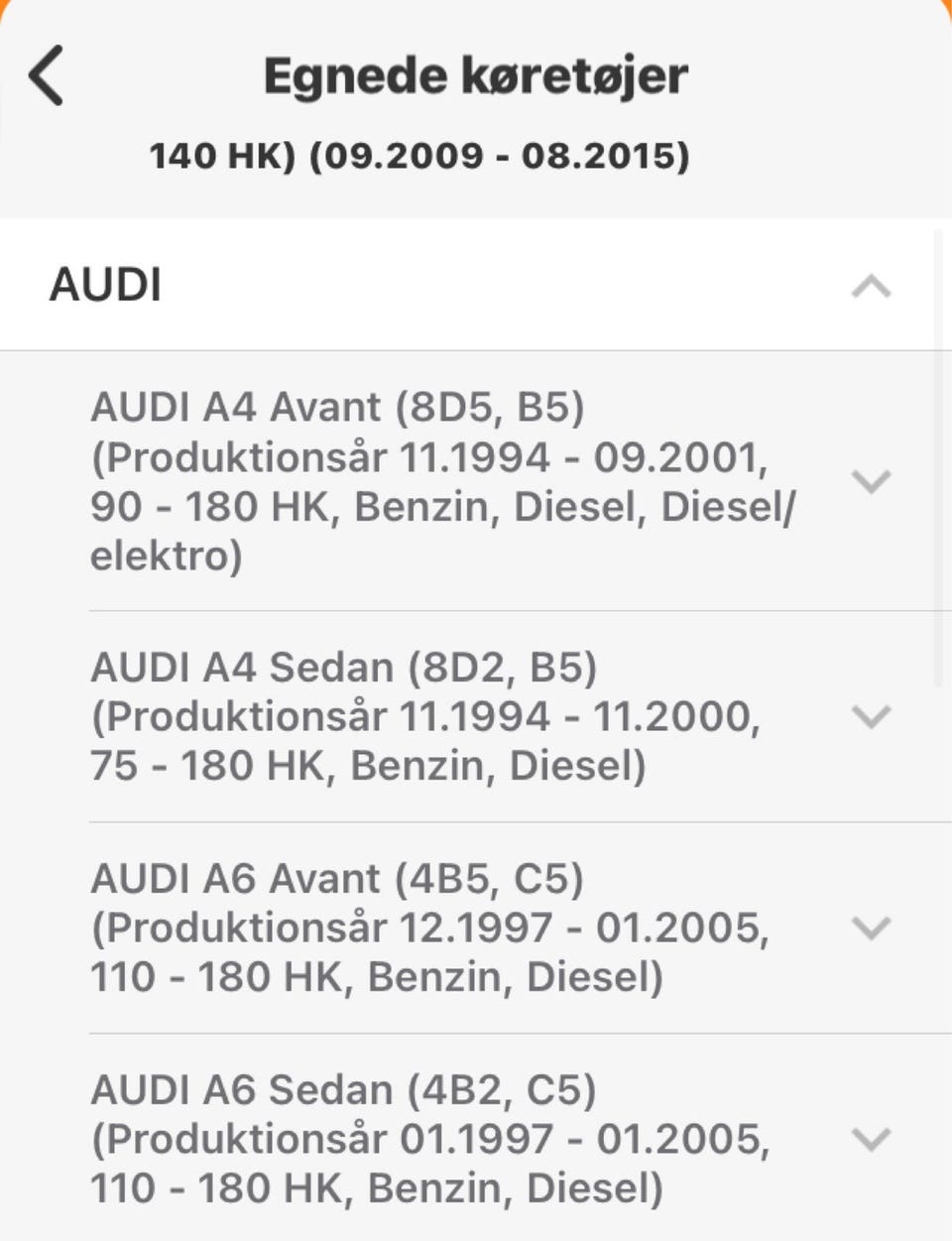952x1241 pixels.
Task: Expand AUDI A4 Sedan (8D2, B5)
Action: 871,716
